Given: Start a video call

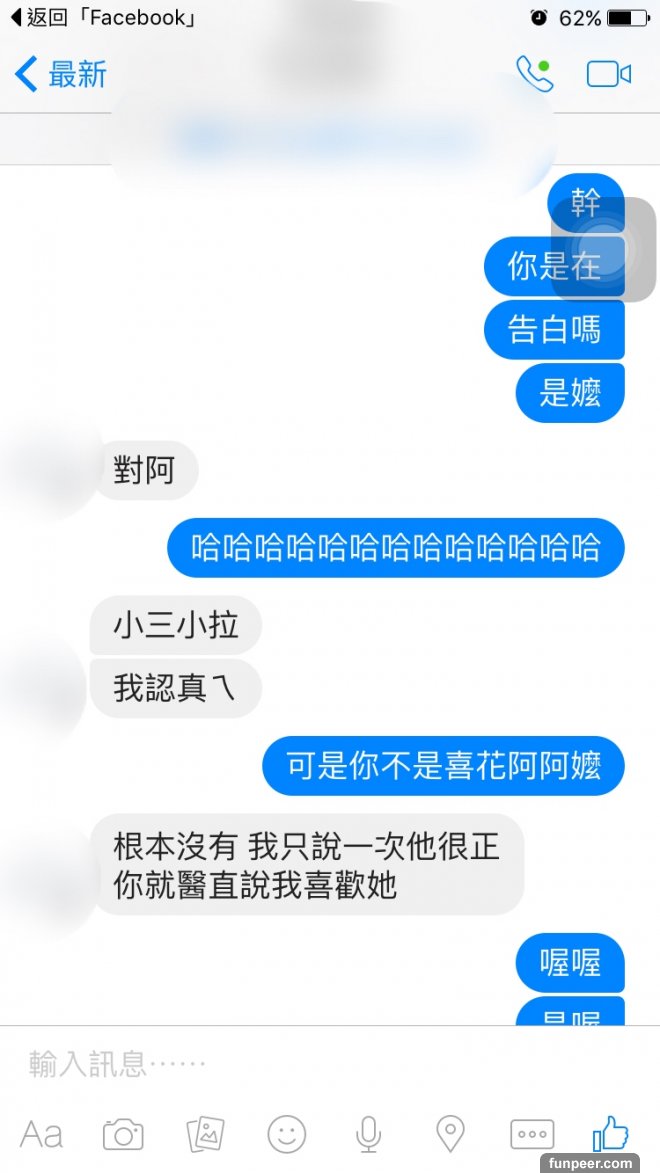Looking at the screenshot, I should pyautogui.click(x=608, y=75).
